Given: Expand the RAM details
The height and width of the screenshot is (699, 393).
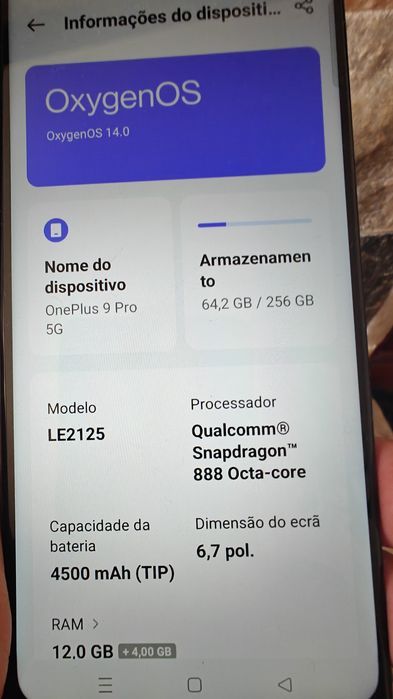Looking at the screenshot, I should click(75, 625).
